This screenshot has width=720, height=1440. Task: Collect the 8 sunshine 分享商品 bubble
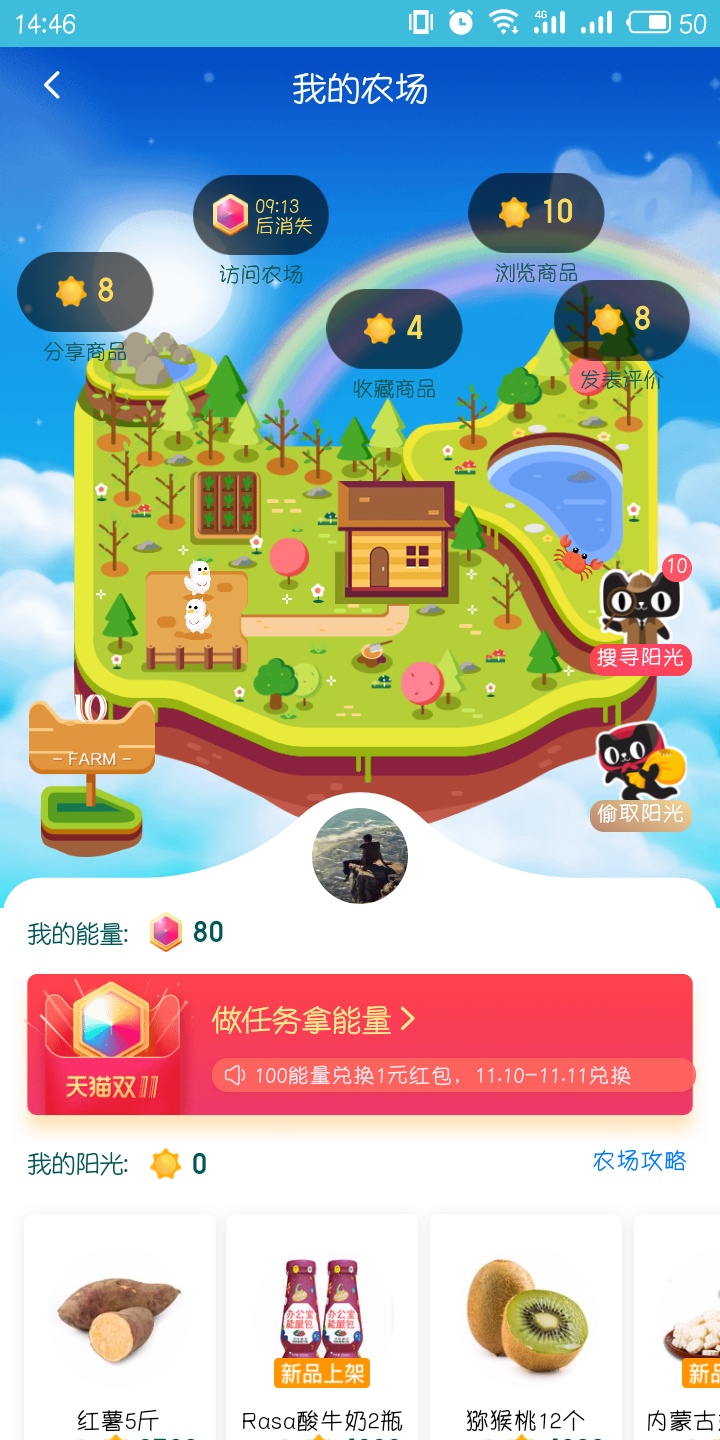tap(85, 291)
